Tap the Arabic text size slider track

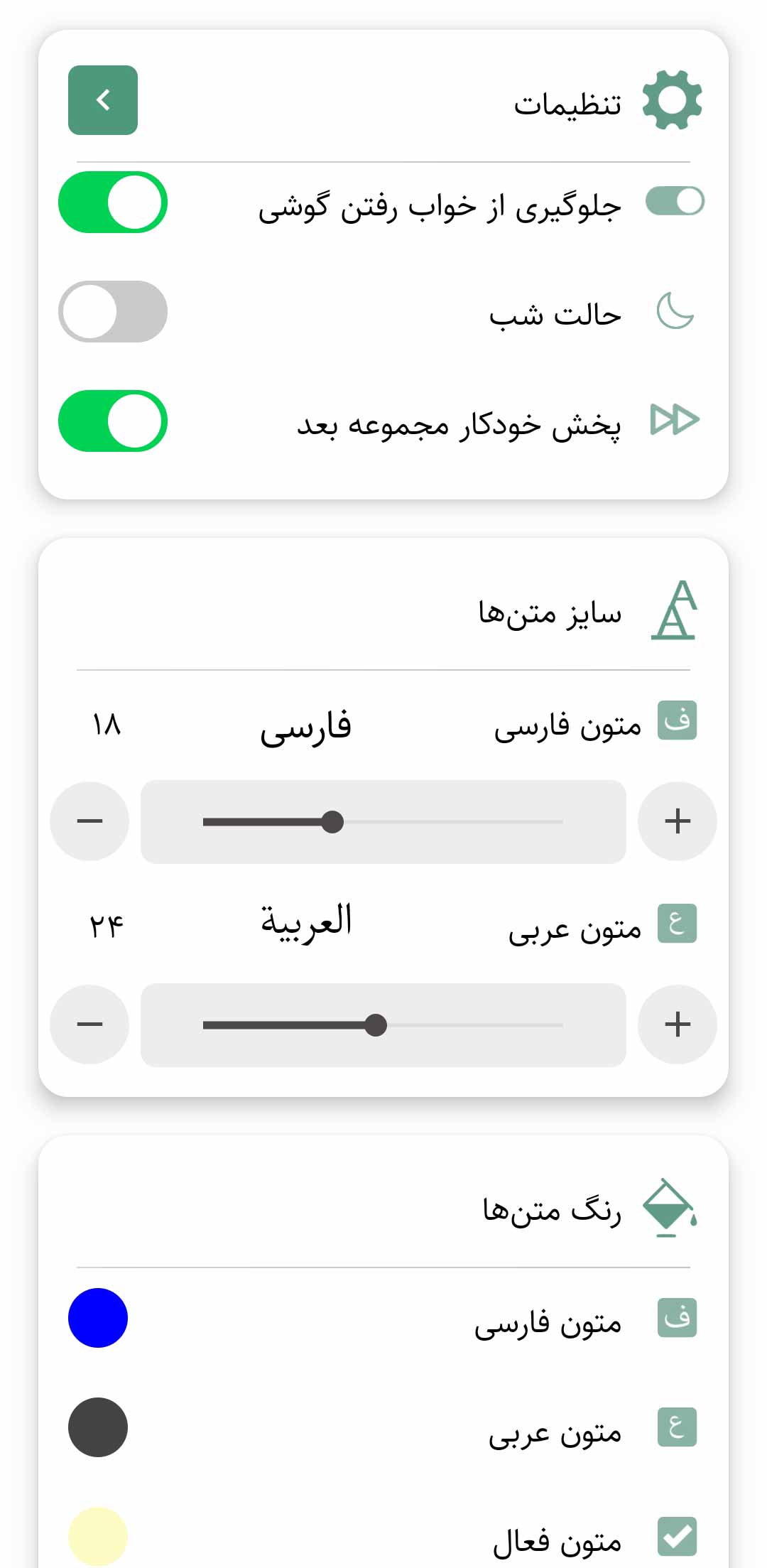click(383, 1025)
